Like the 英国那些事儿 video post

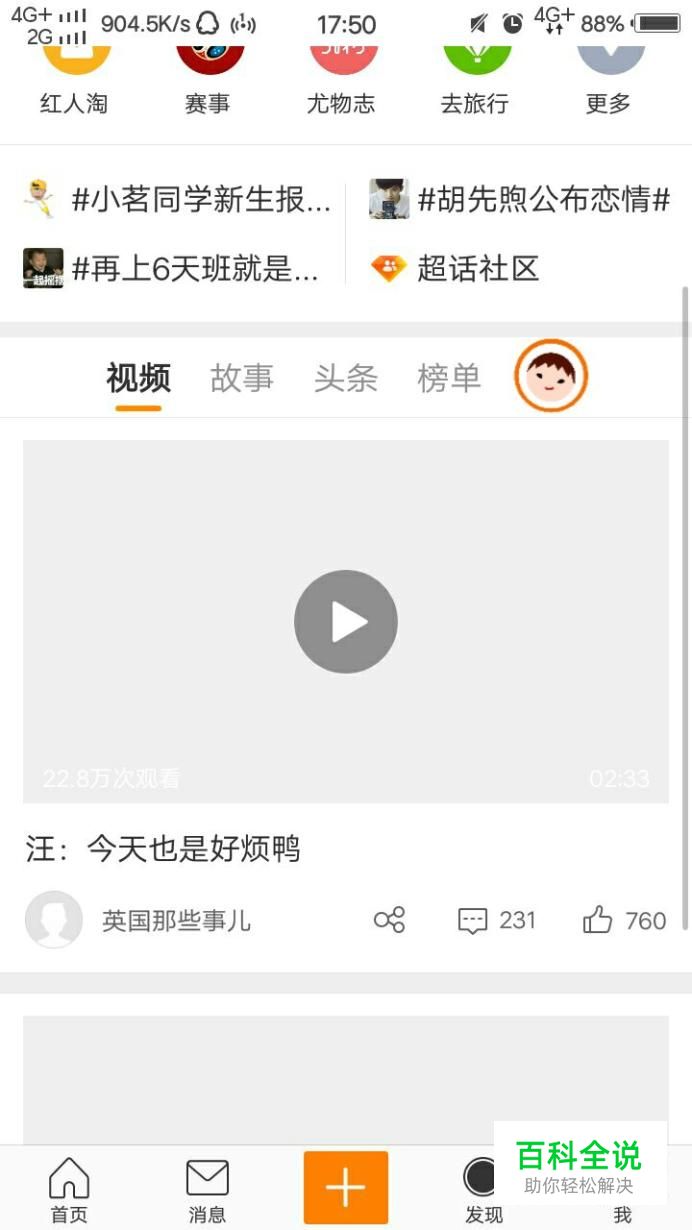click(624, 920)
